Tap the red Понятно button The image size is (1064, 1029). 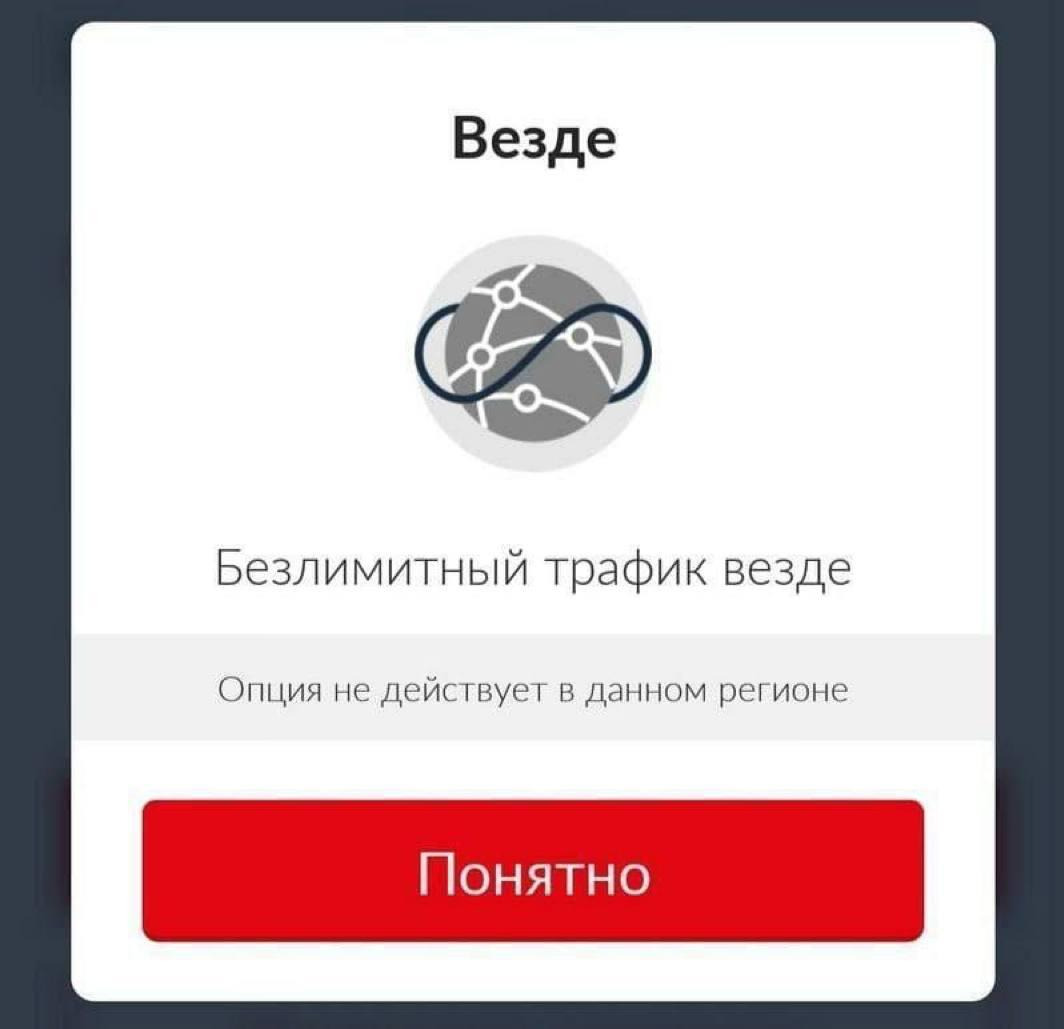click(x=533, y=871)
